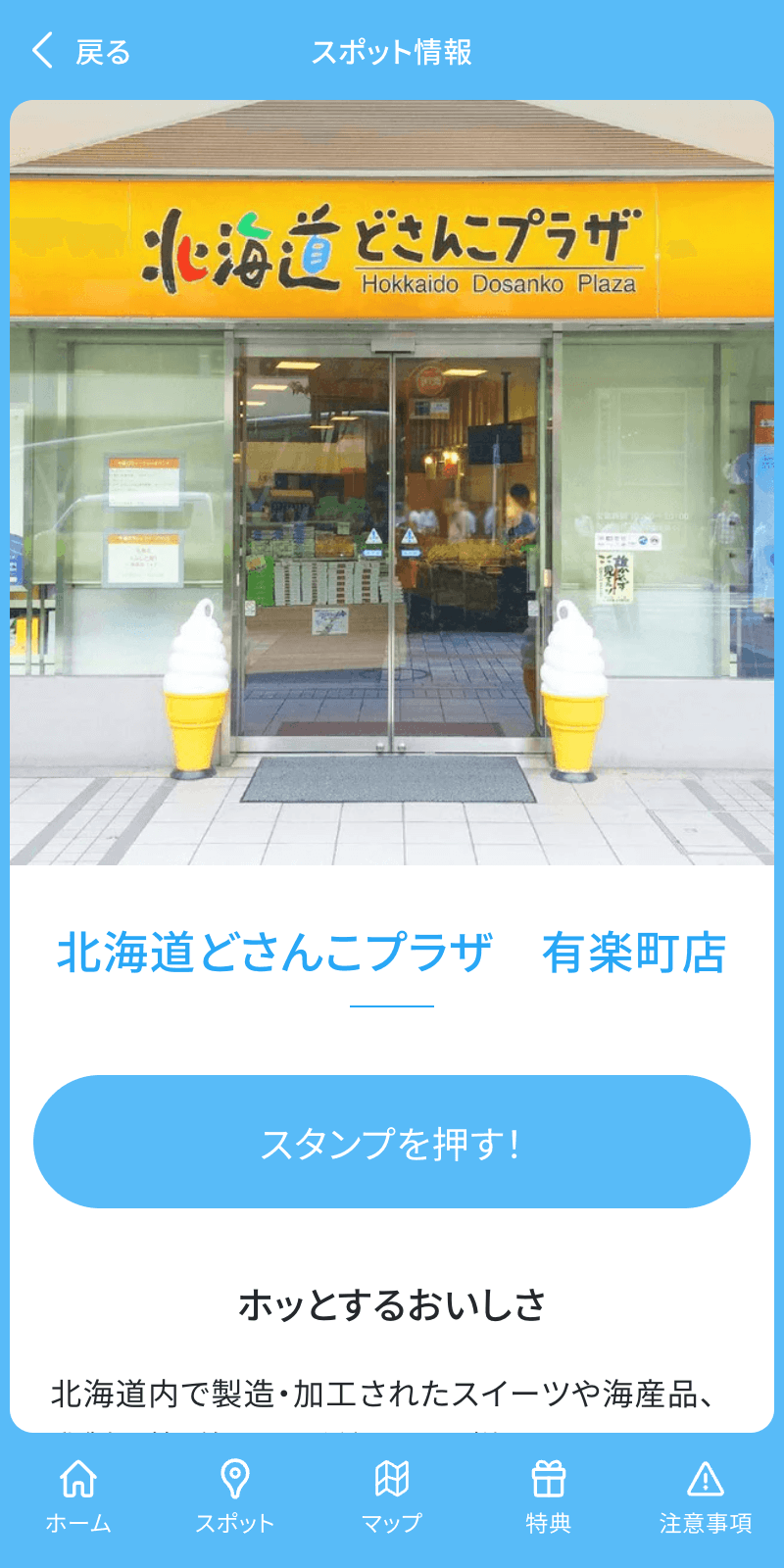
Task: Tap the blue divider under the spot name
Action: [392, 1005]
